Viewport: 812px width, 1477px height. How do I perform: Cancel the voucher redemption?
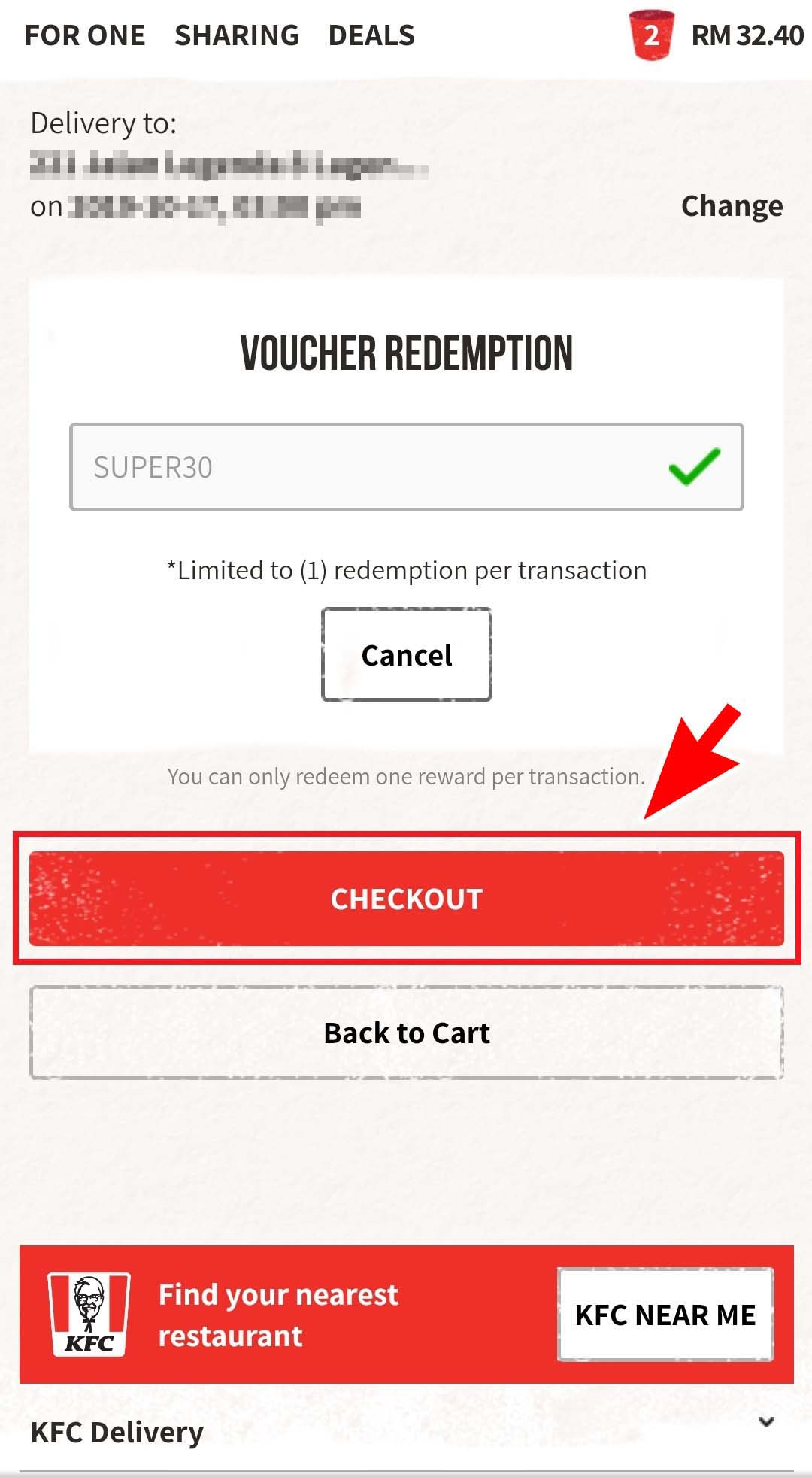pyautogui.click(x=406, y=655)
